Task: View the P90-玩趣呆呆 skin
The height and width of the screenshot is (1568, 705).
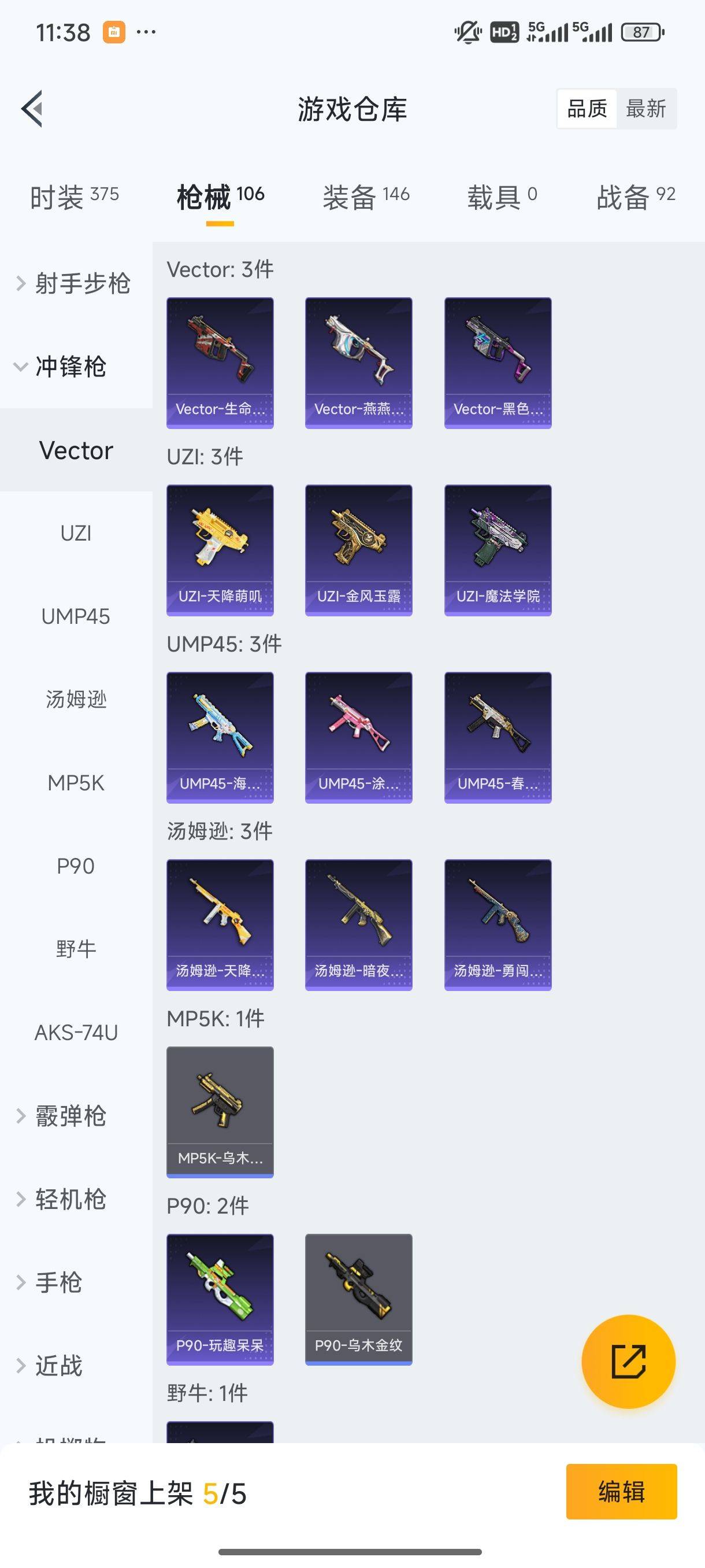Action: (220, 1299)
